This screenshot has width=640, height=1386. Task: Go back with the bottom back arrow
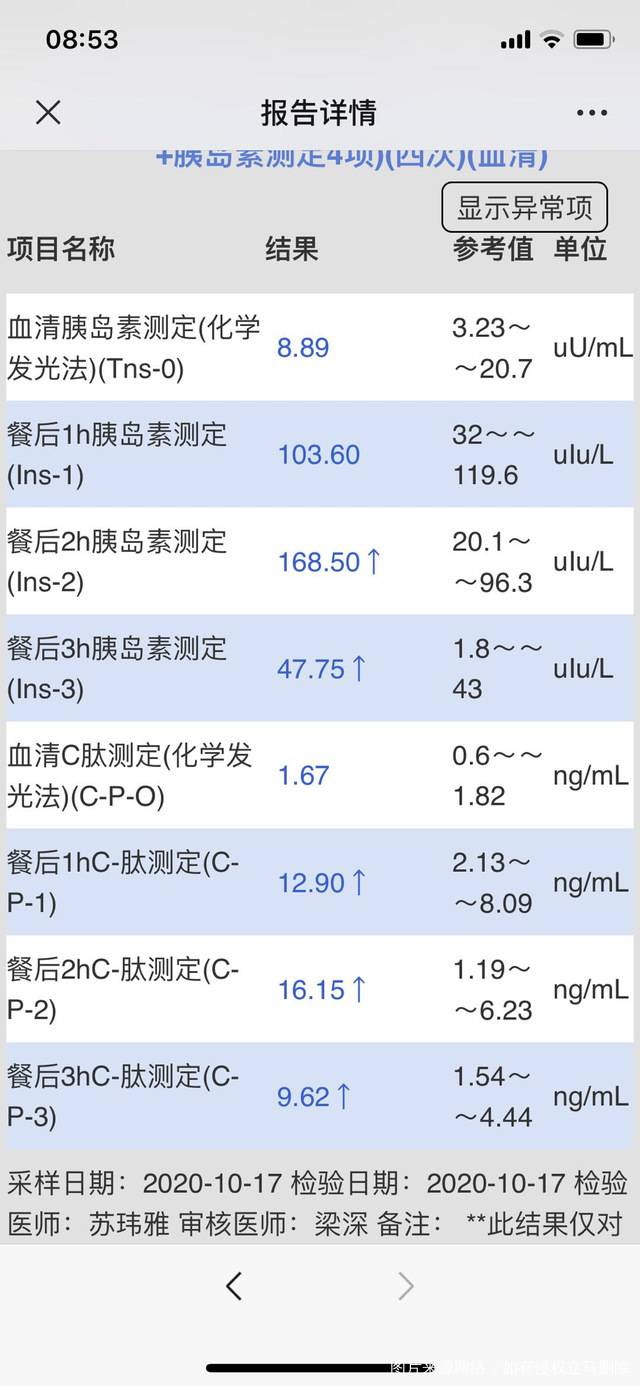click(x=234, y=1286)
